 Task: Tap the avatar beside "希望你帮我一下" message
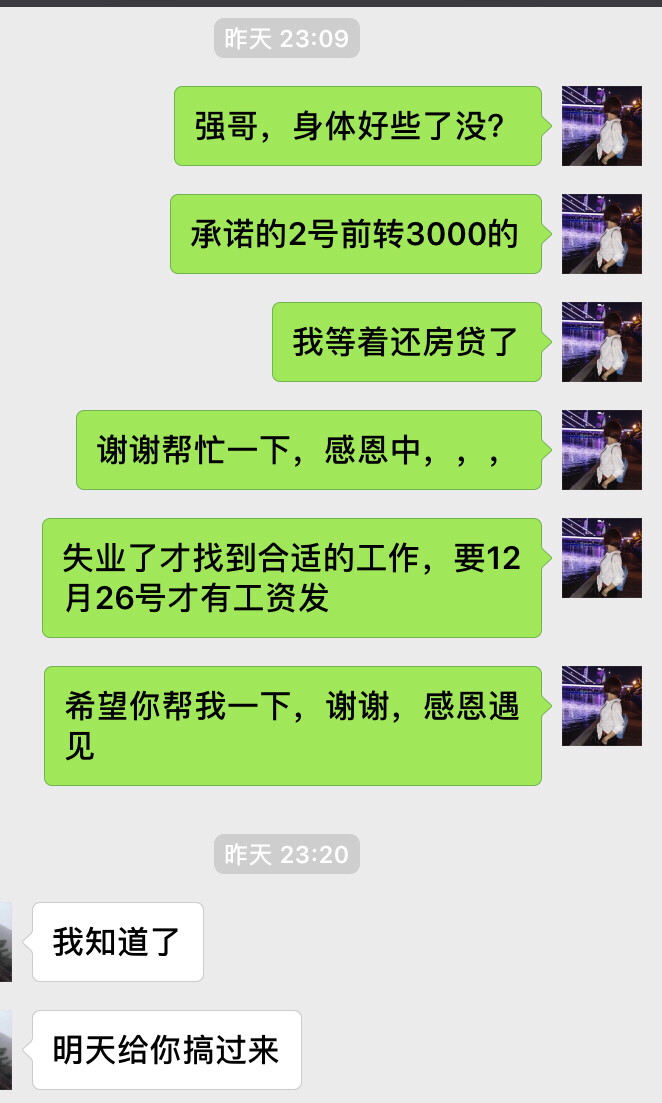click(x=601, y=706)
